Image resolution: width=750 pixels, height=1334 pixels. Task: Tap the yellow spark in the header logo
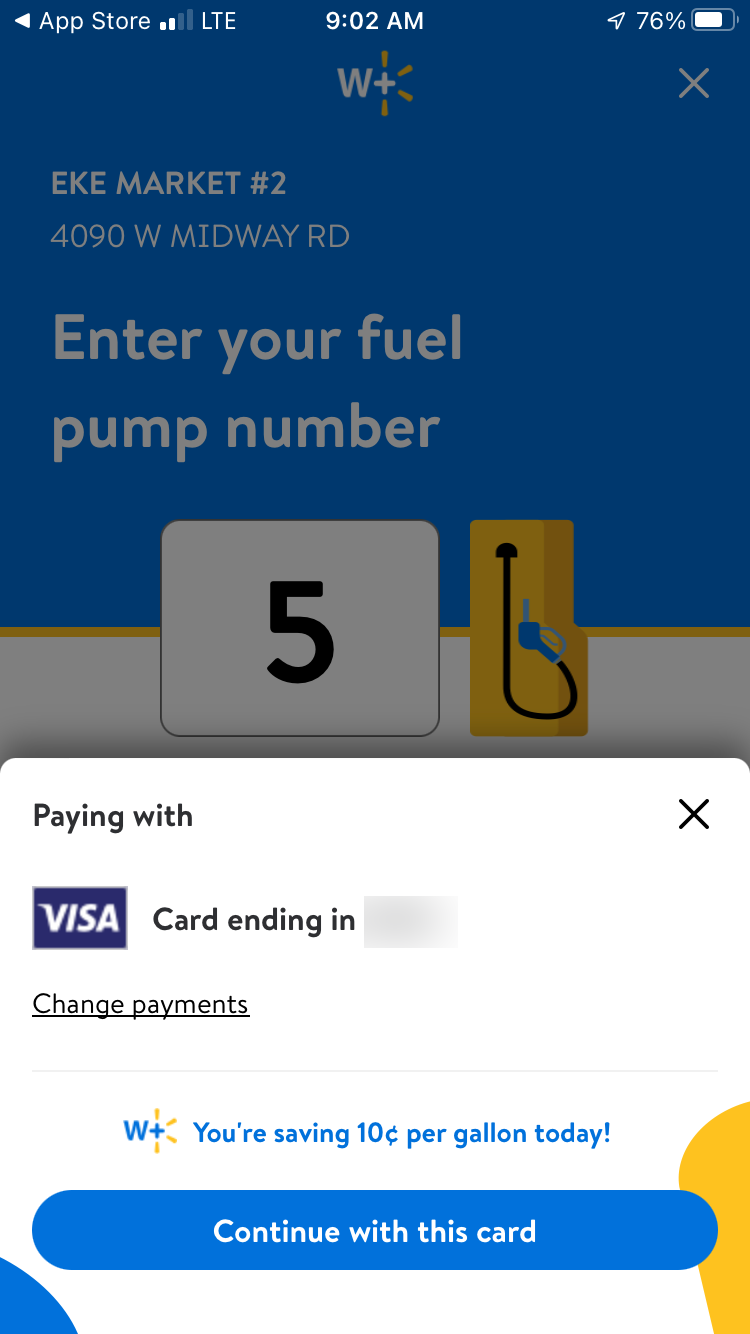tap(390, 83)
